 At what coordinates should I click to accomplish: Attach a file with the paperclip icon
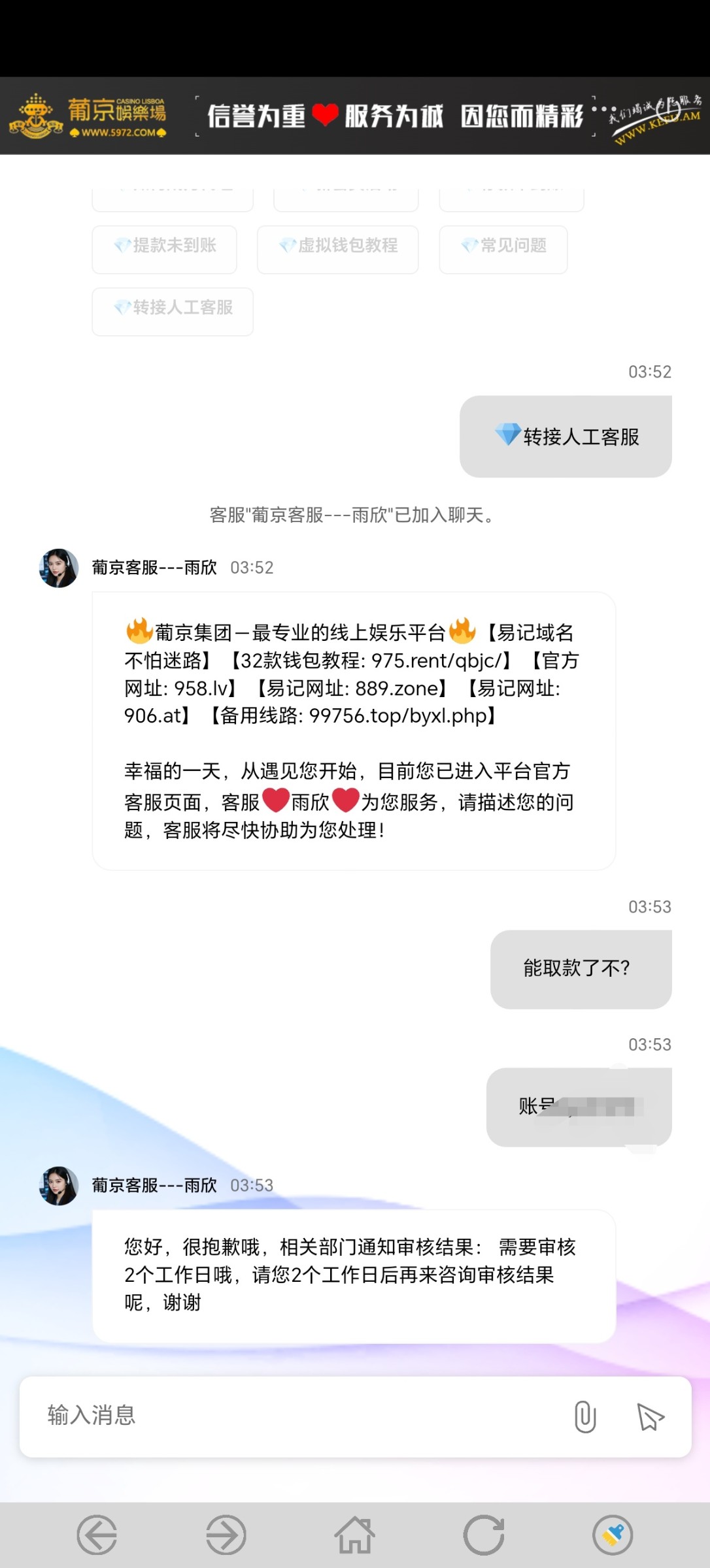(x=585, y=1416)
